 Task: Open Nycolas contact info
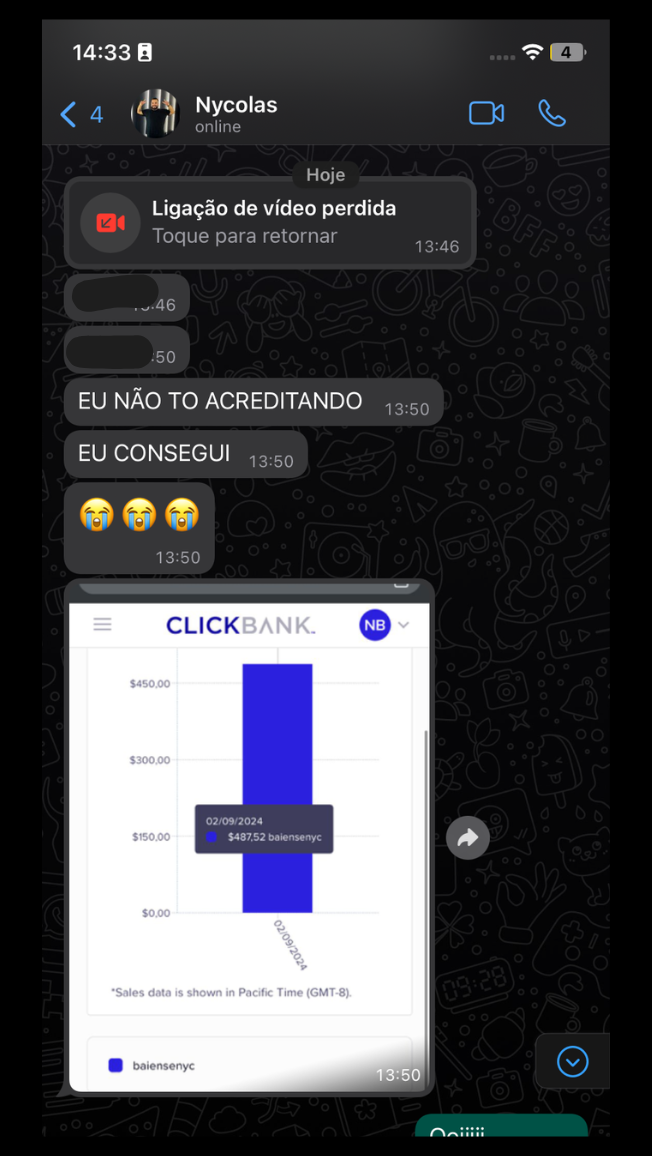236,114
